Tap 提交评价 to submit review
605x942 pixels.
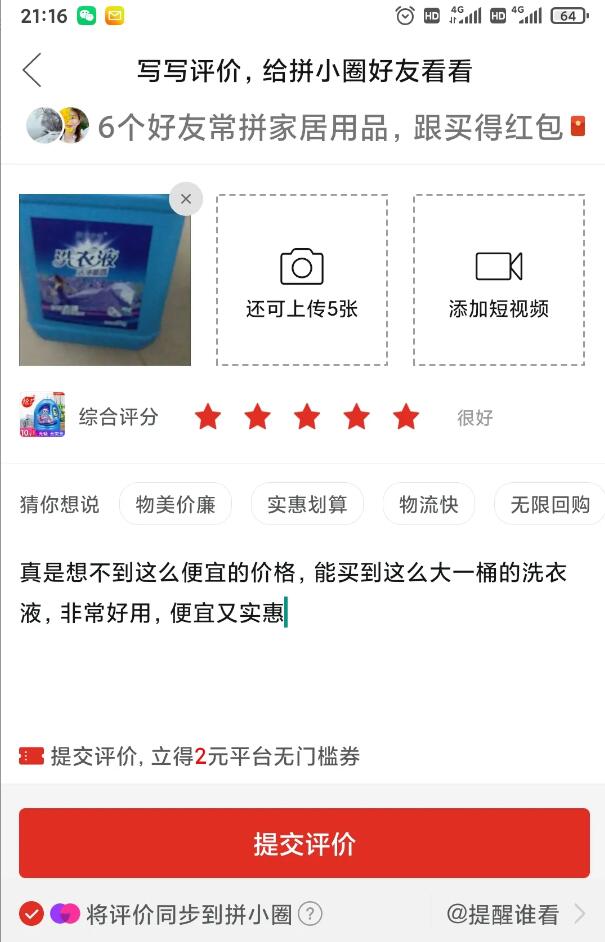coord(304,843)
